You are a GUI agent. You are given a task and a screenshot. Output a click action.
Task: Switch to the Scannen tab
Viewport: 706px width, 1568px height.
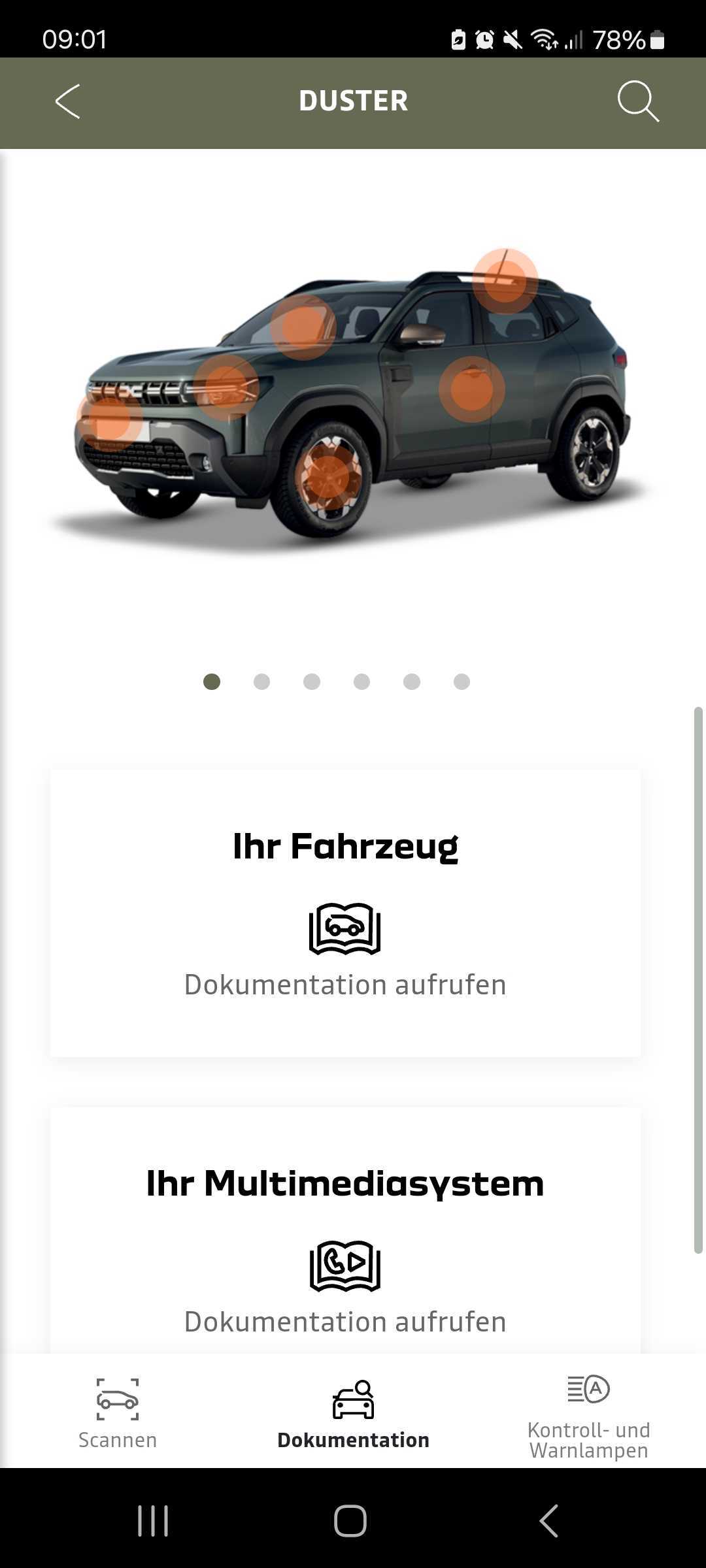[x=118, y=1413]
